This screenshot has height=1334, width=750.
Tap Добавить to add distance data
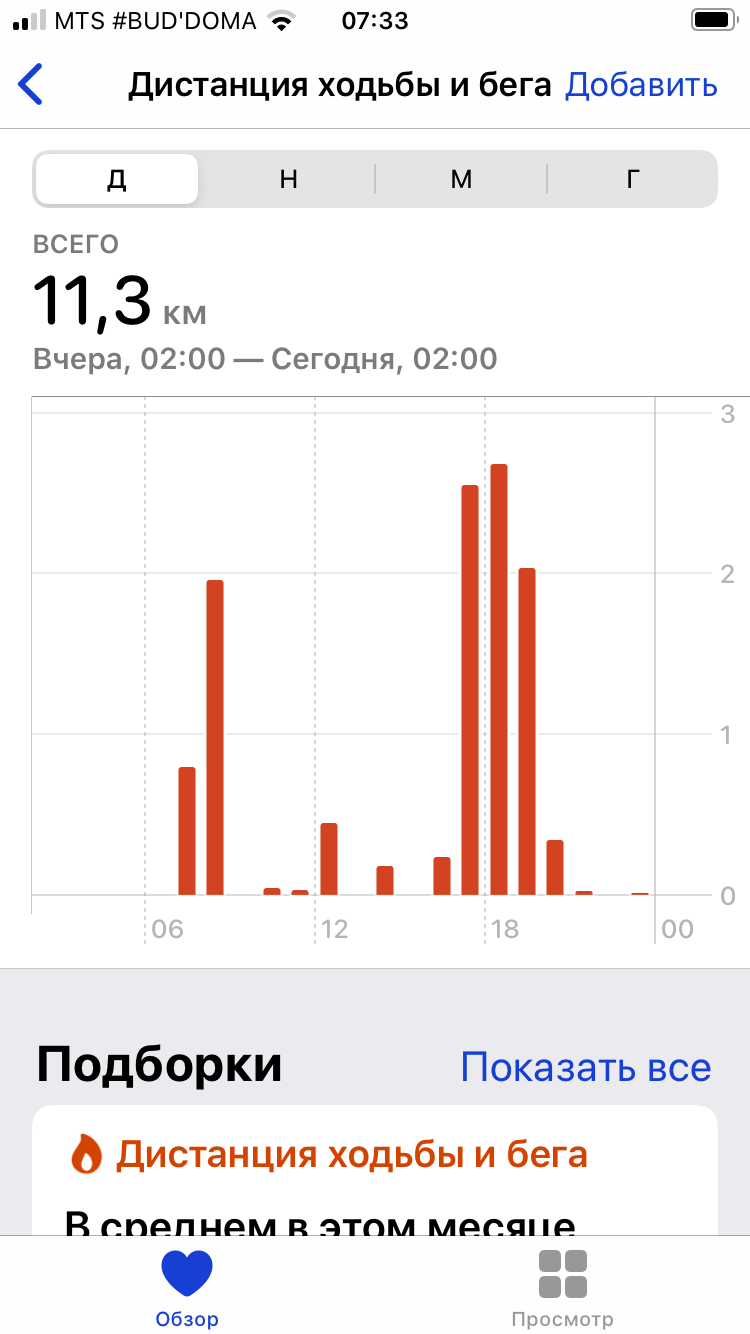(641, 85)
